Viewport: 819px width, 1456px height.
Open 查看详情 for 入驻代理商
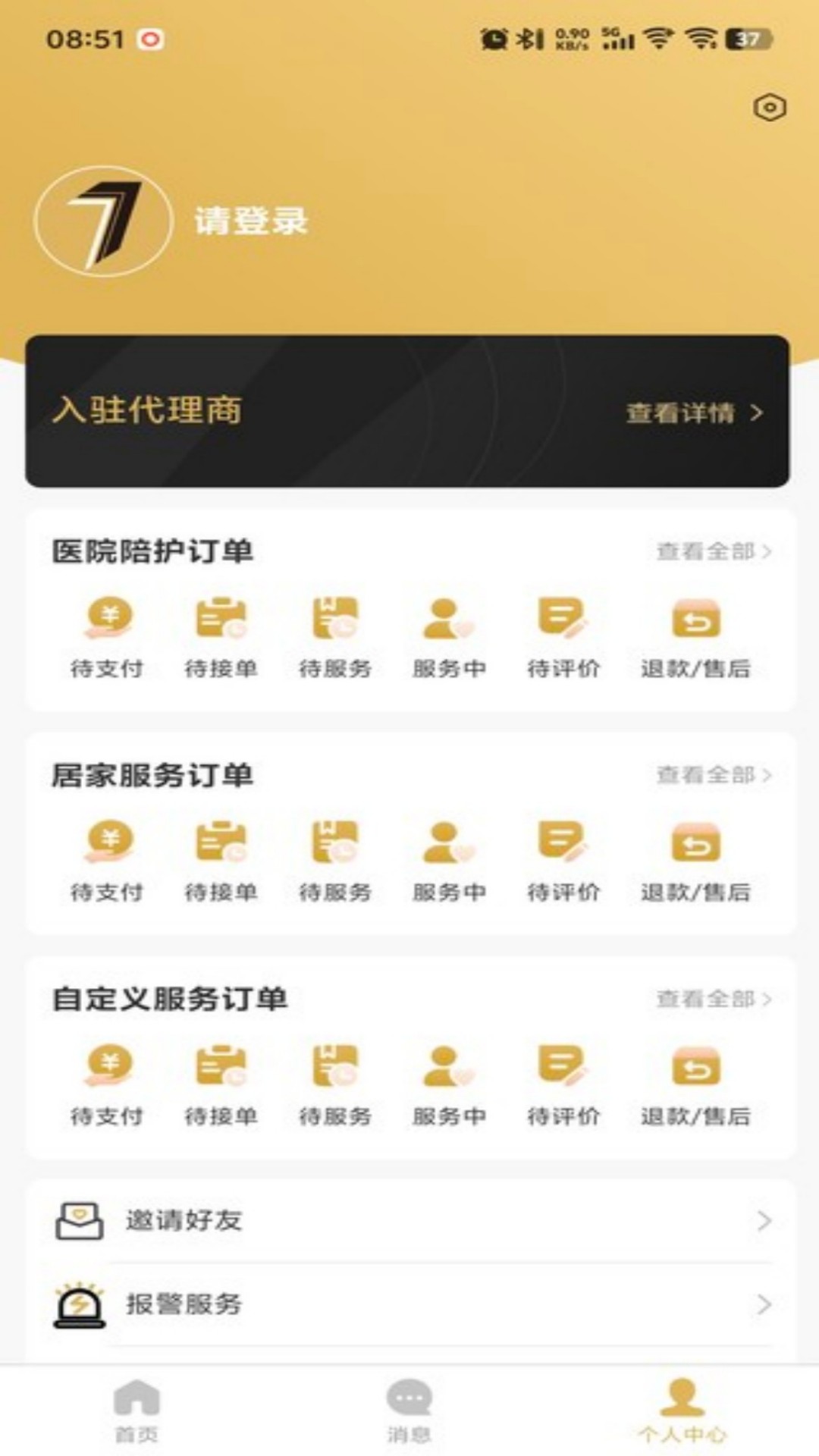(x=692, y=413)
